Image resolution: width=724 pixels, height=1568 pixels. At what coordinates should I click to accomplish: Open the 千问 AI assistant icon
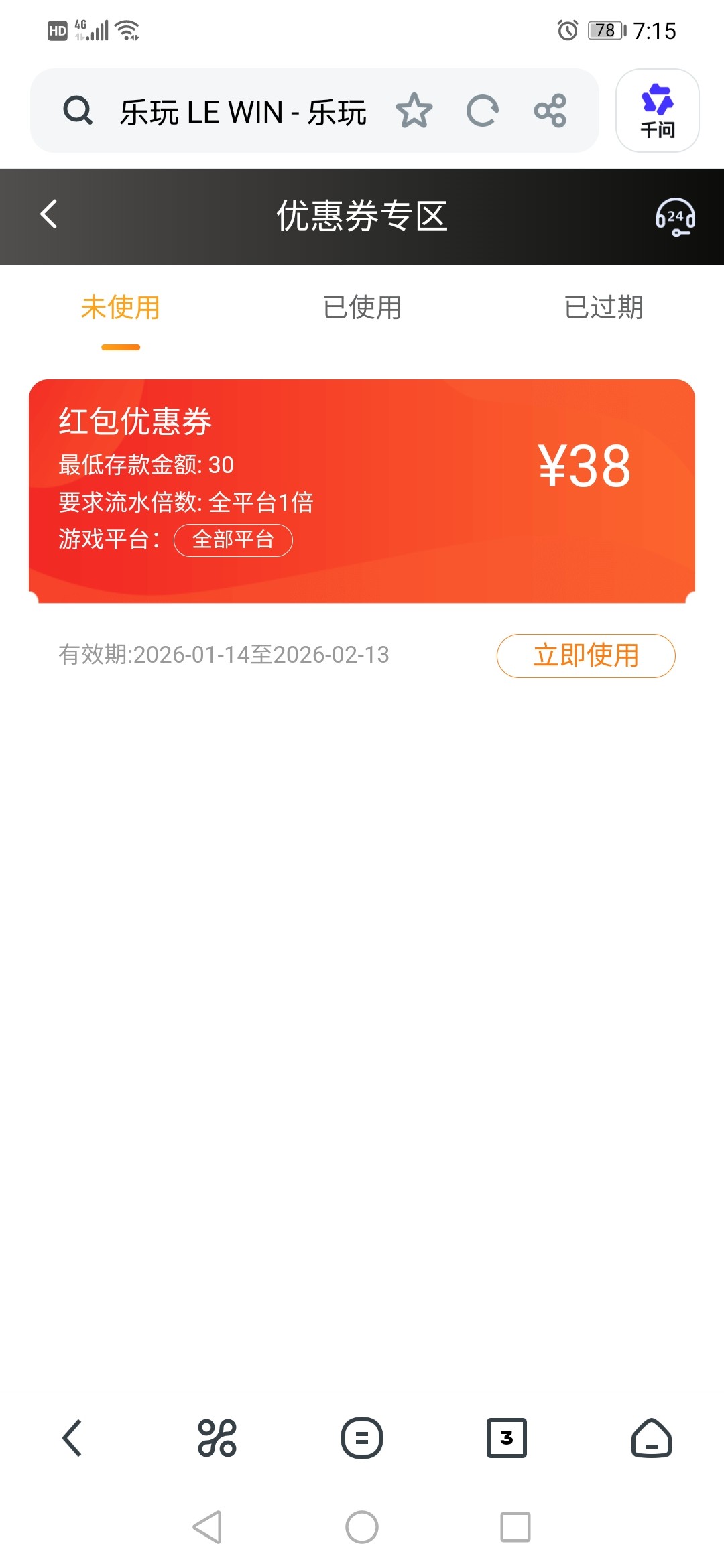point(657,111)
